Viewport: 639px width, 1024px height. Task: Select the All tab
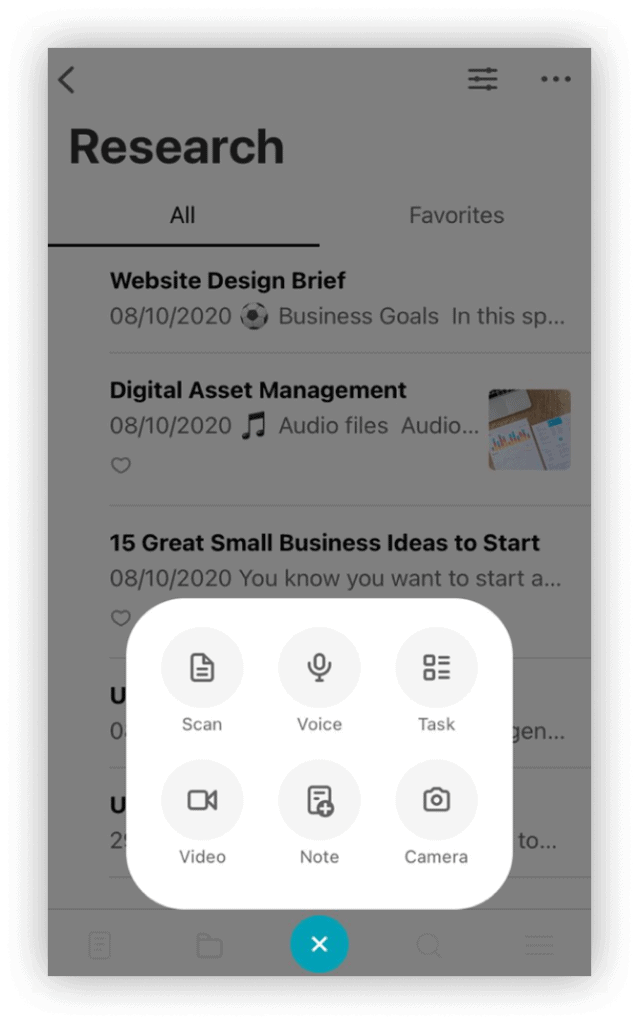182,215
